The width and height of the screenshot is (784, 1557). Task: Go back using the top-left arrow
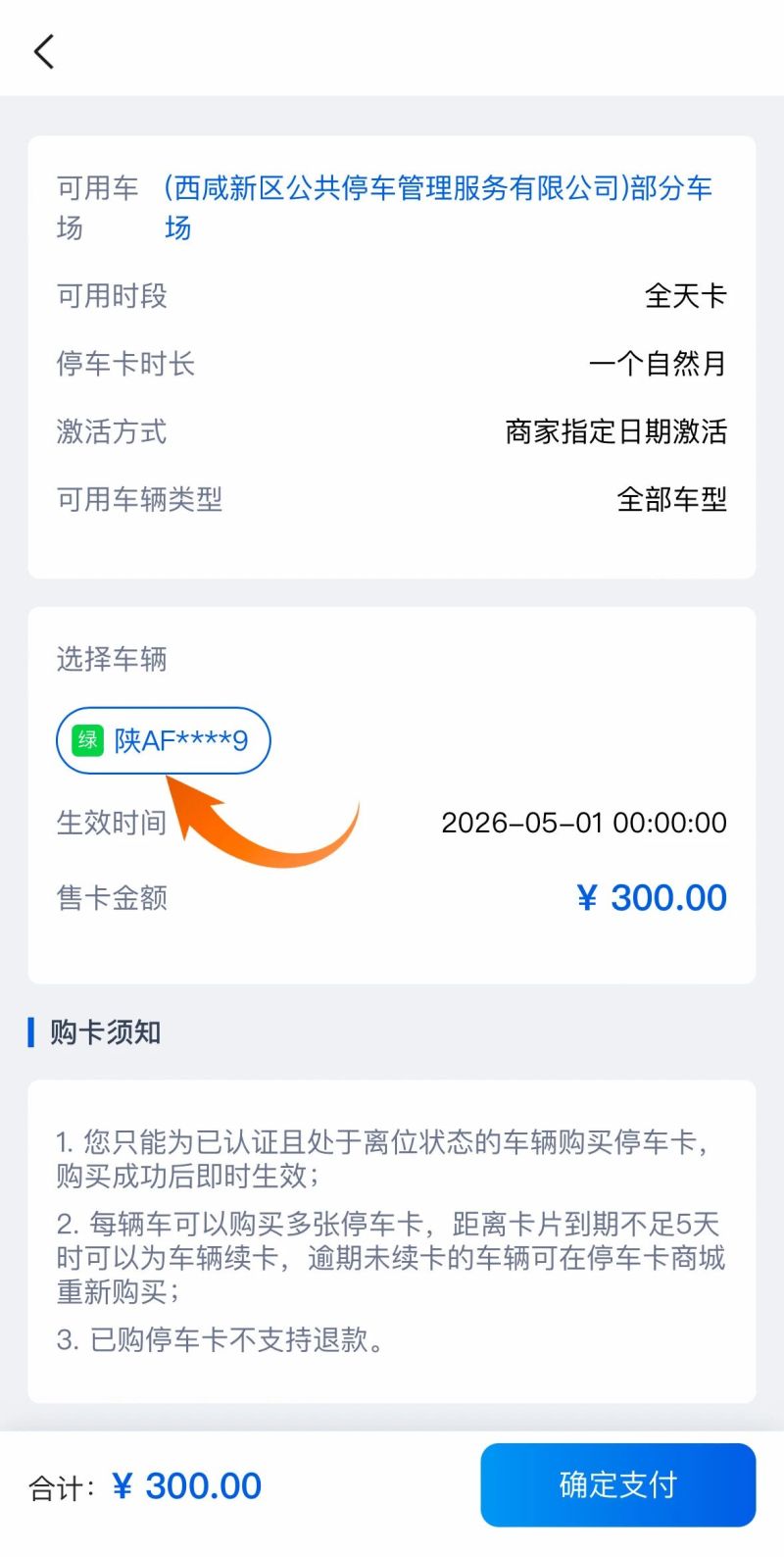(43, 51)
